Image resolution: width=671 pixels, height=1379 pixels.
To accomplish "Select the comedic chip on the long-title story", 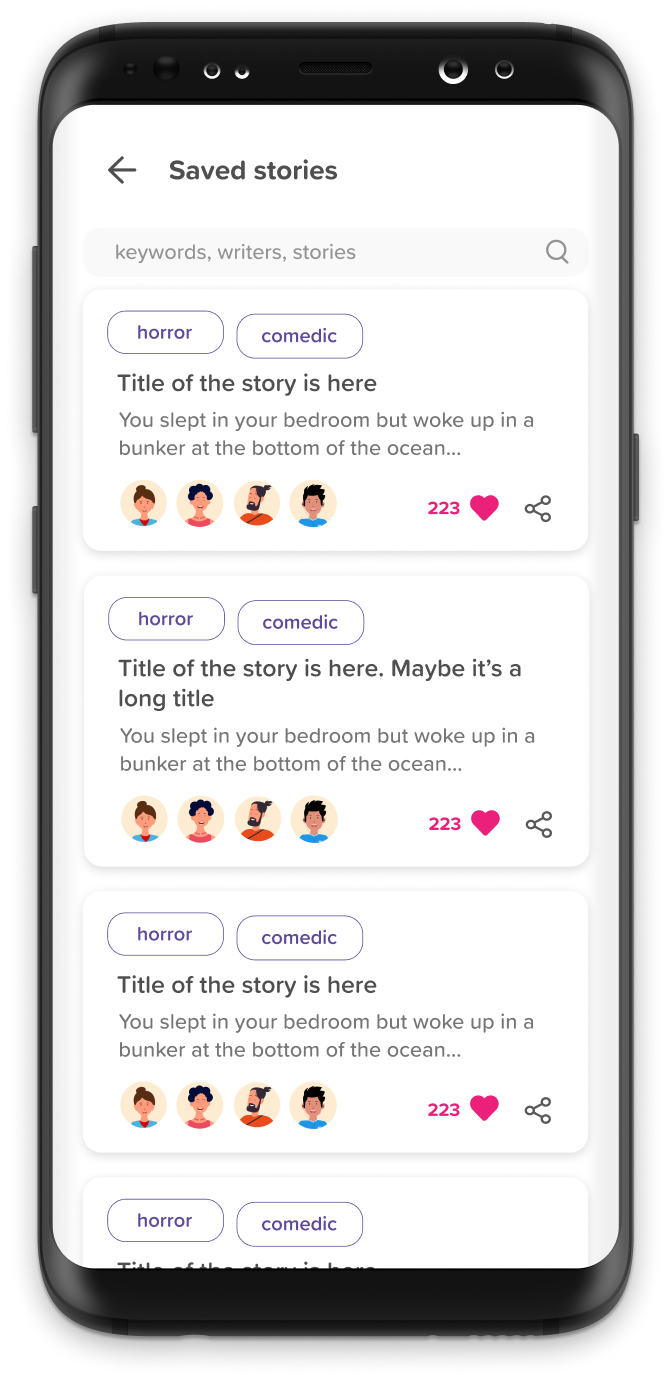I will pyautogui.click(x=300, y=622).
